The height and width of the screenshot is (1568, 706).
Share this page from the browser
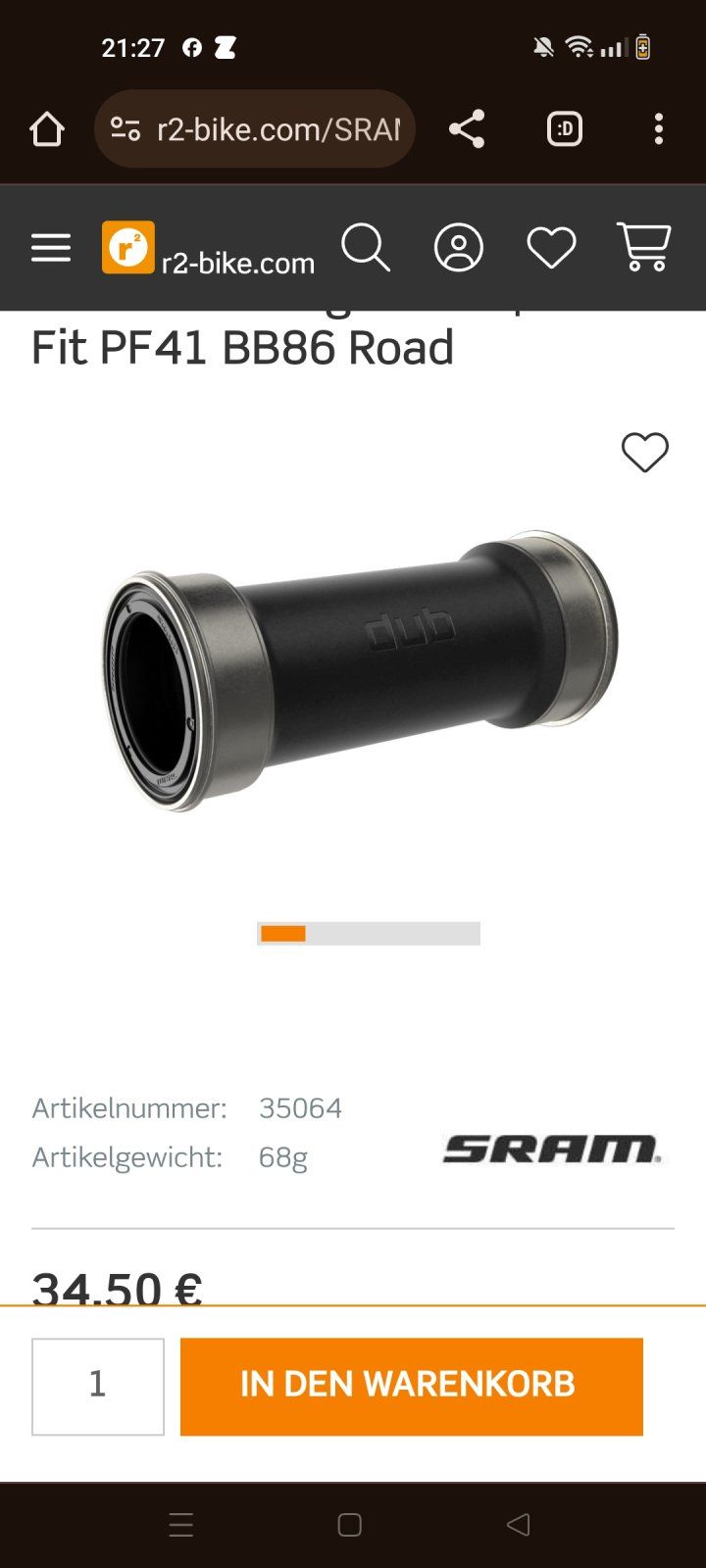(467, 129)
